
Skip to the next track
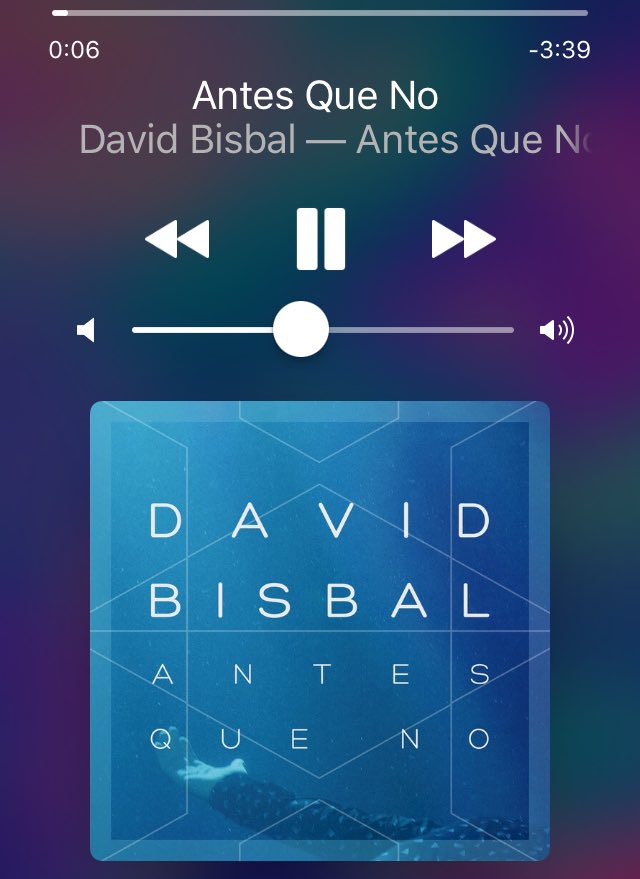(463, 240)
